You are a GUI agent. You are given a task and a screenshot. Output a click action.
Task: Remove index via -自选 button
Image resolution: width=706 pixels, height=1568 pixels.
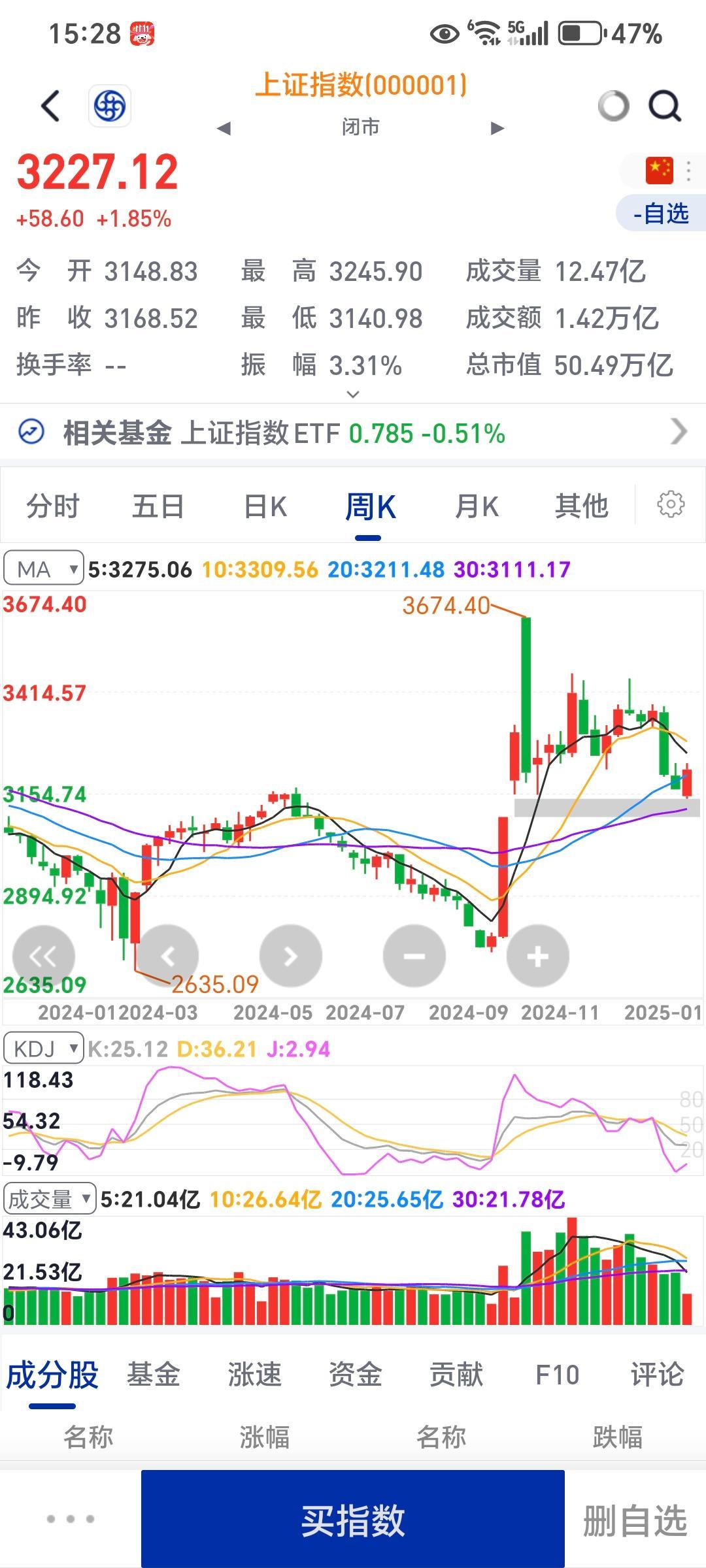661,214
